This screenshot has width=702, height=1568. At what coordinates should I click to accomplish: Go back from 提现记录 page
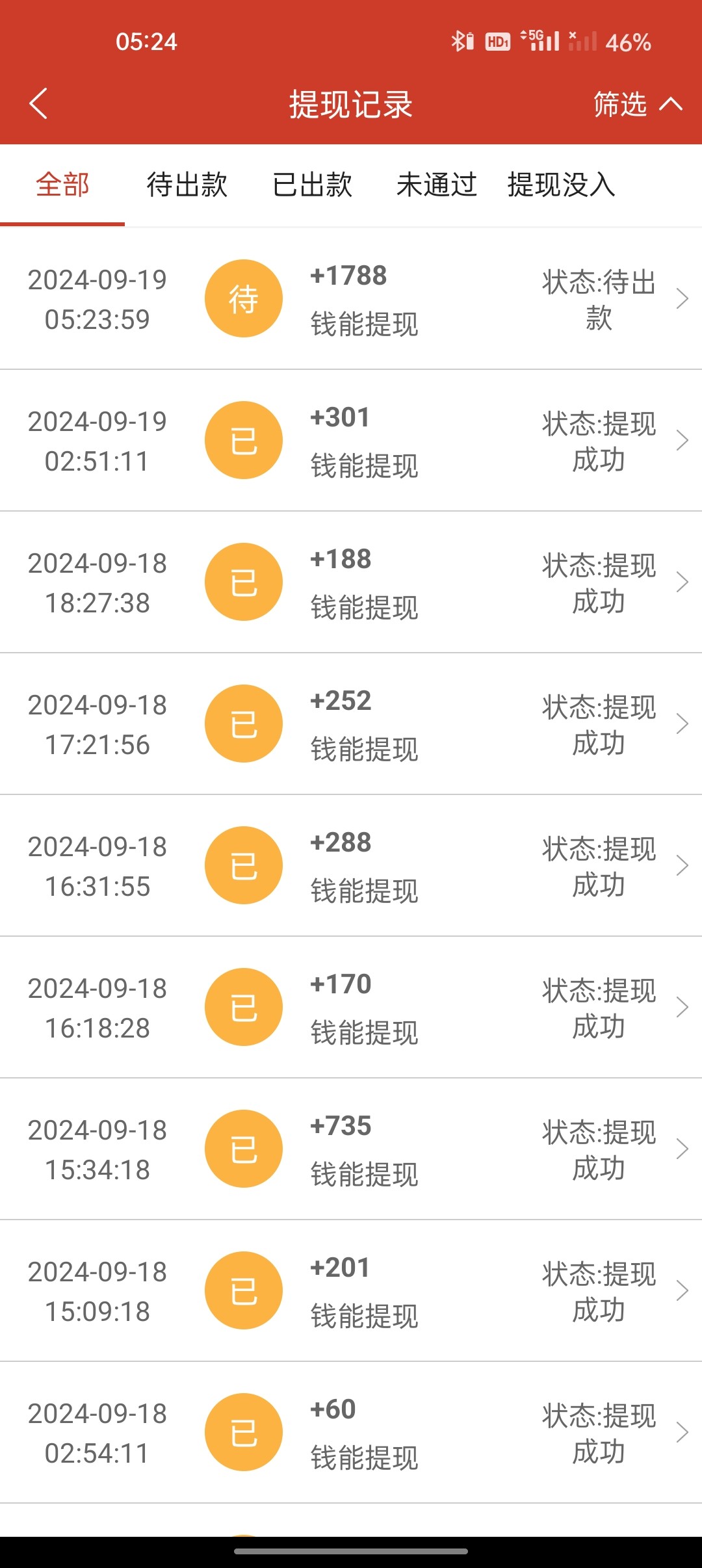(x=39, y=104)
